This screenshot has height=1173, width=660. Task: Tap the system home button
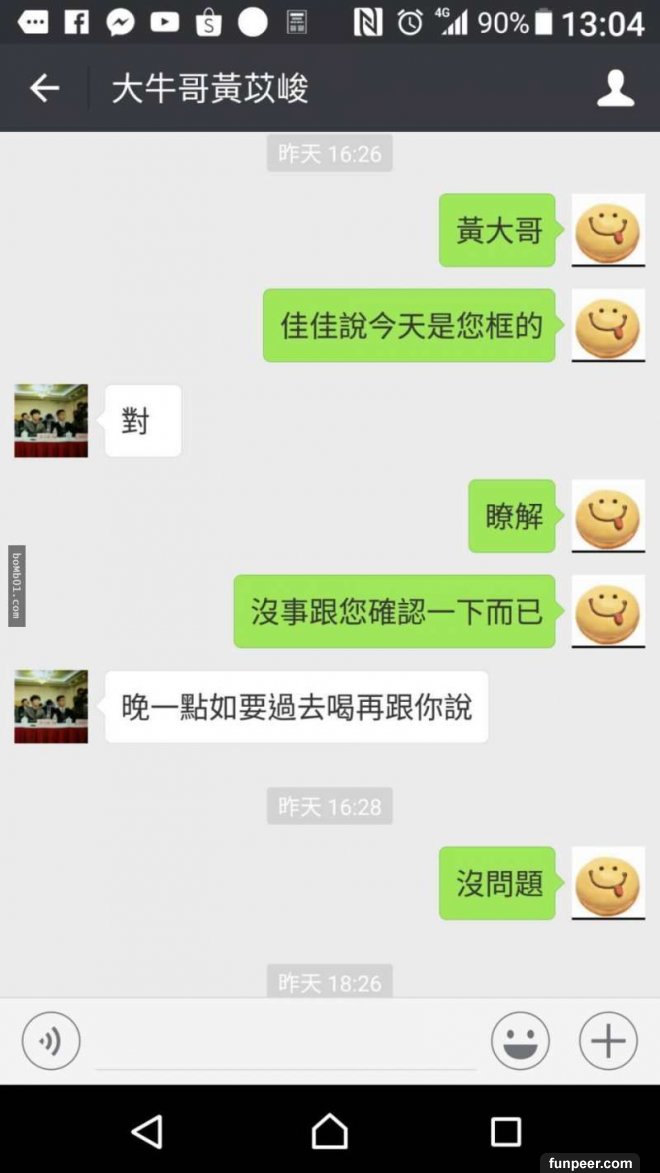(329, 1131)
